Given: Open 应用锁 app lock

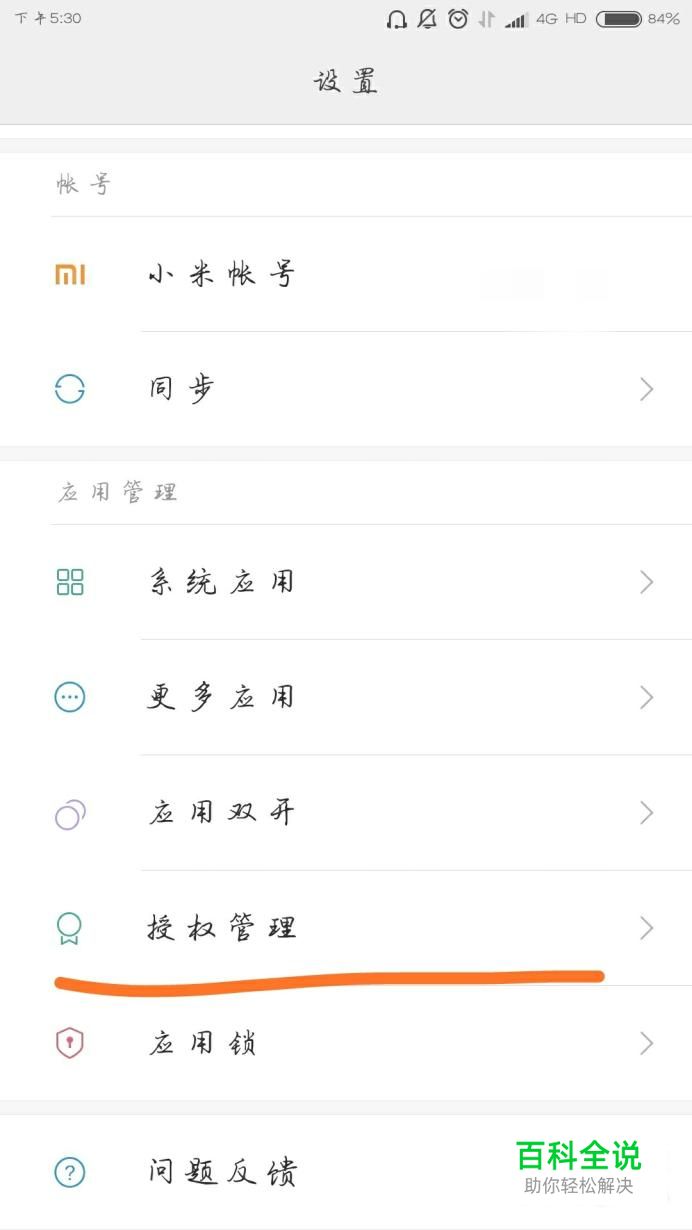Looking at the screenshot, I should tap(203, 1043).
